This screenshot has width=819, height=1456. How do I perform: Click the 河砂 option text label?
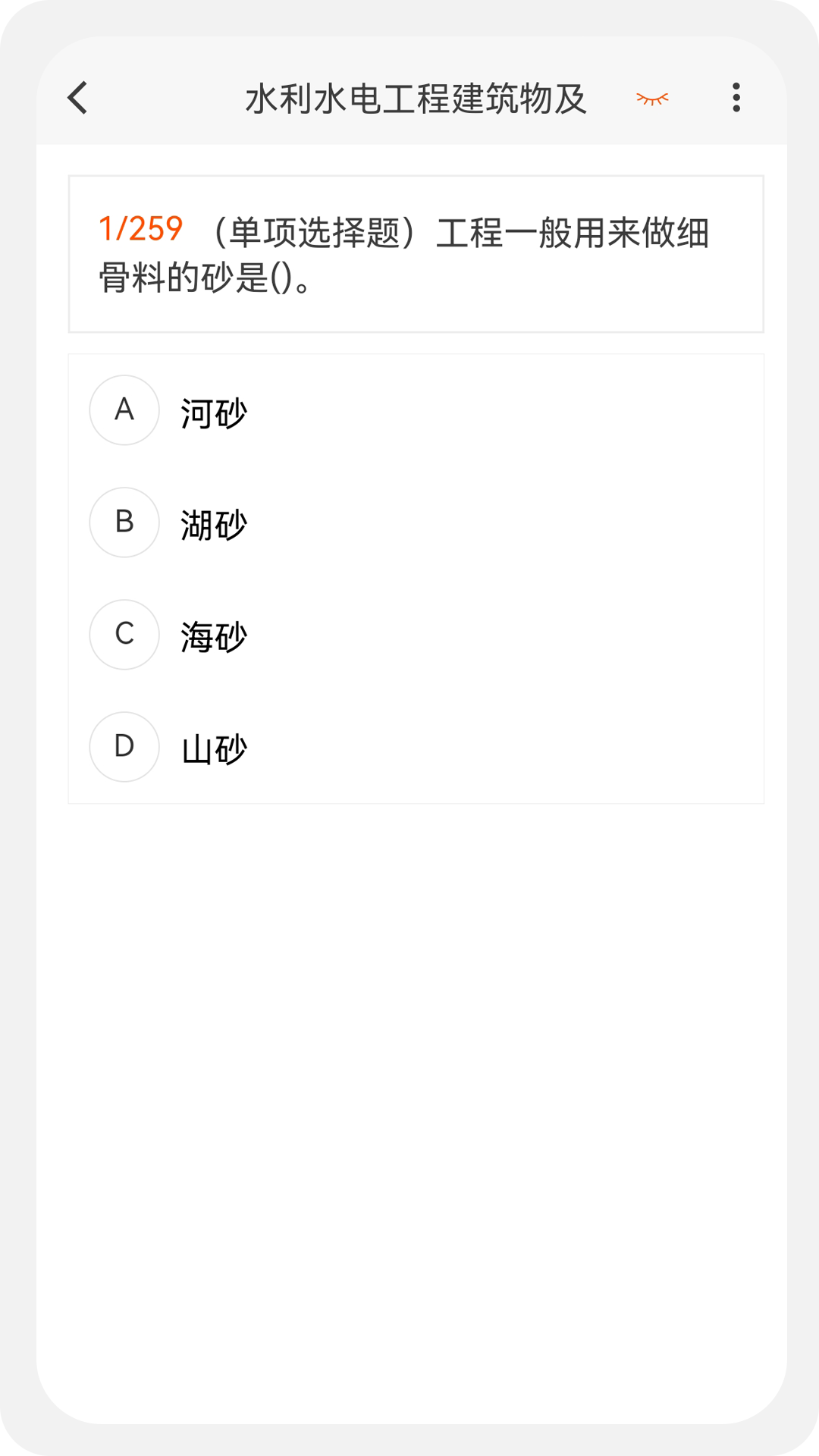tap(212, 410)
